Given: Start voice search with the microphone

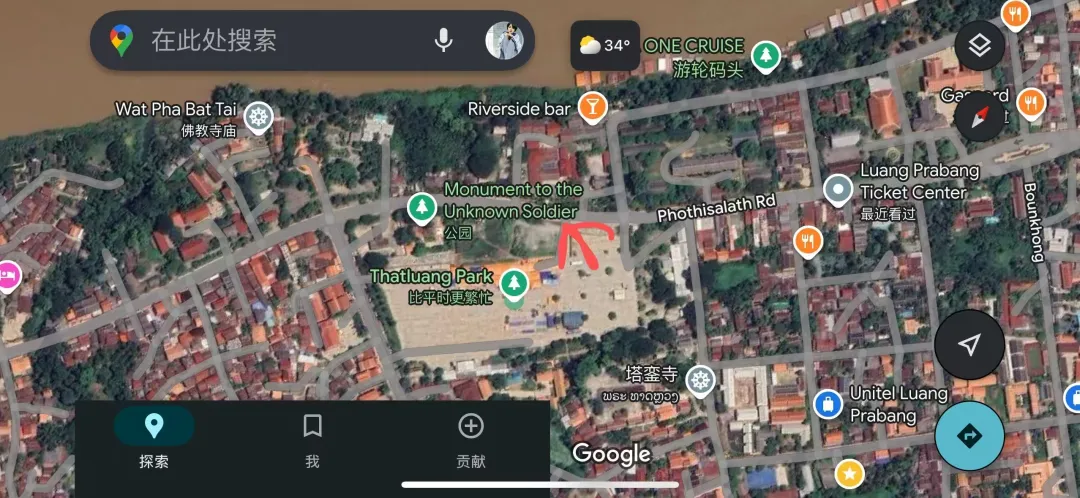Looking at the screenshot, I should click(x=443, y=40).
